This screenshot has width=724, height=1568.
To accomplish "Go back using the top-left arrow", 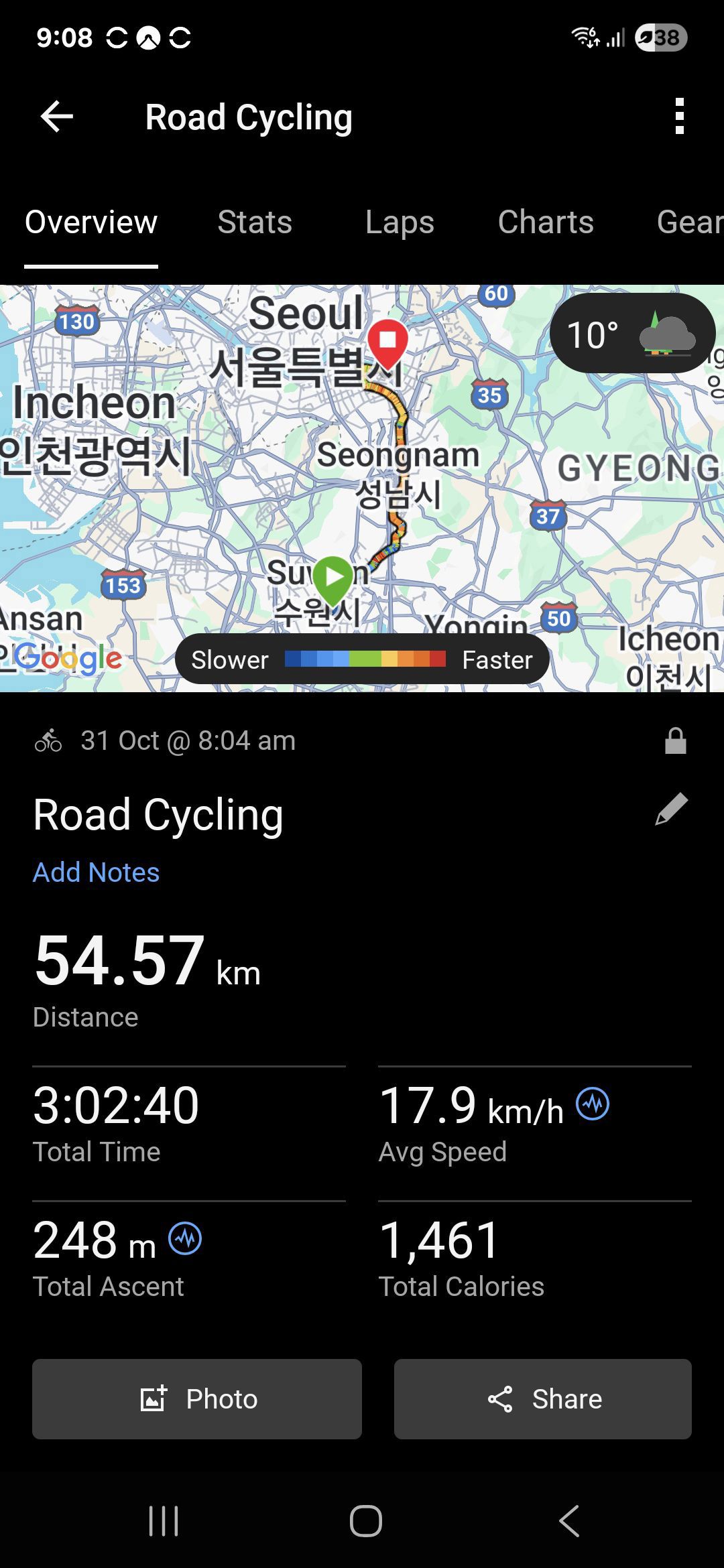I will [57, 117].
